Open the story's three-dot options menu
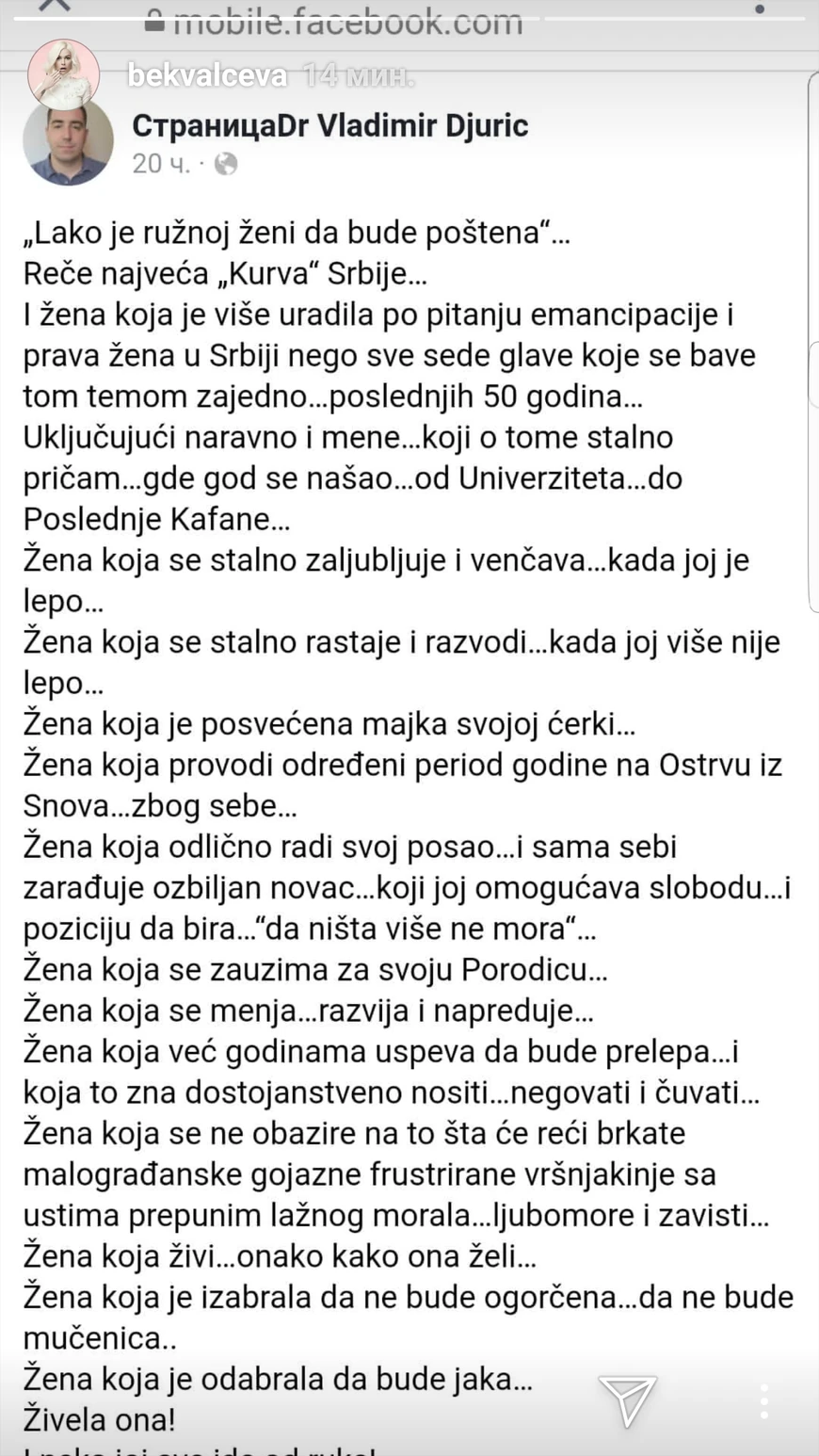 pos(764,1401)
